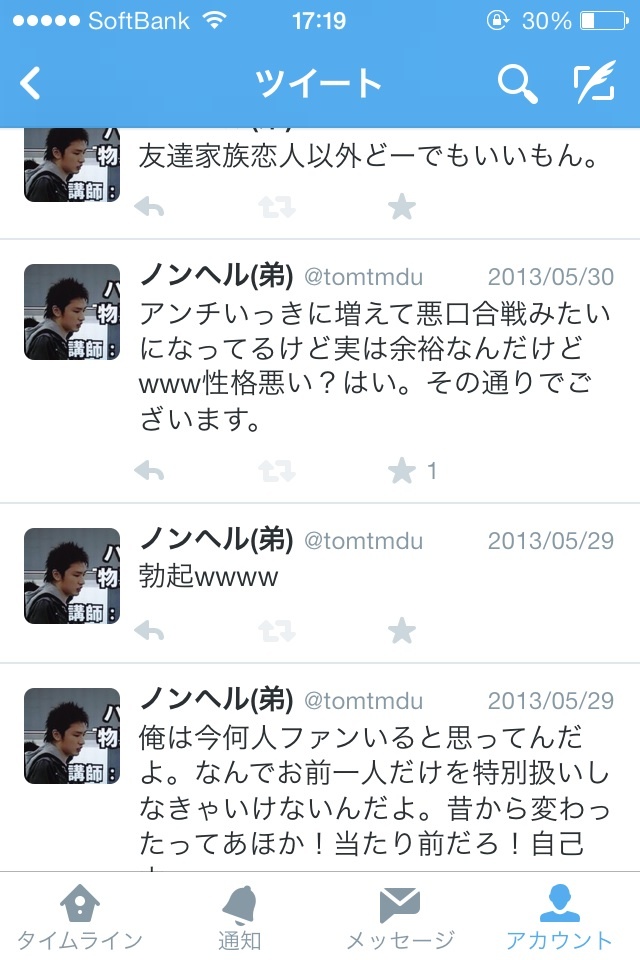Open profile picture on the 2013/05/30 tweet
The height and width of the screenshot is (960, 640).
[x=72, y=312]
